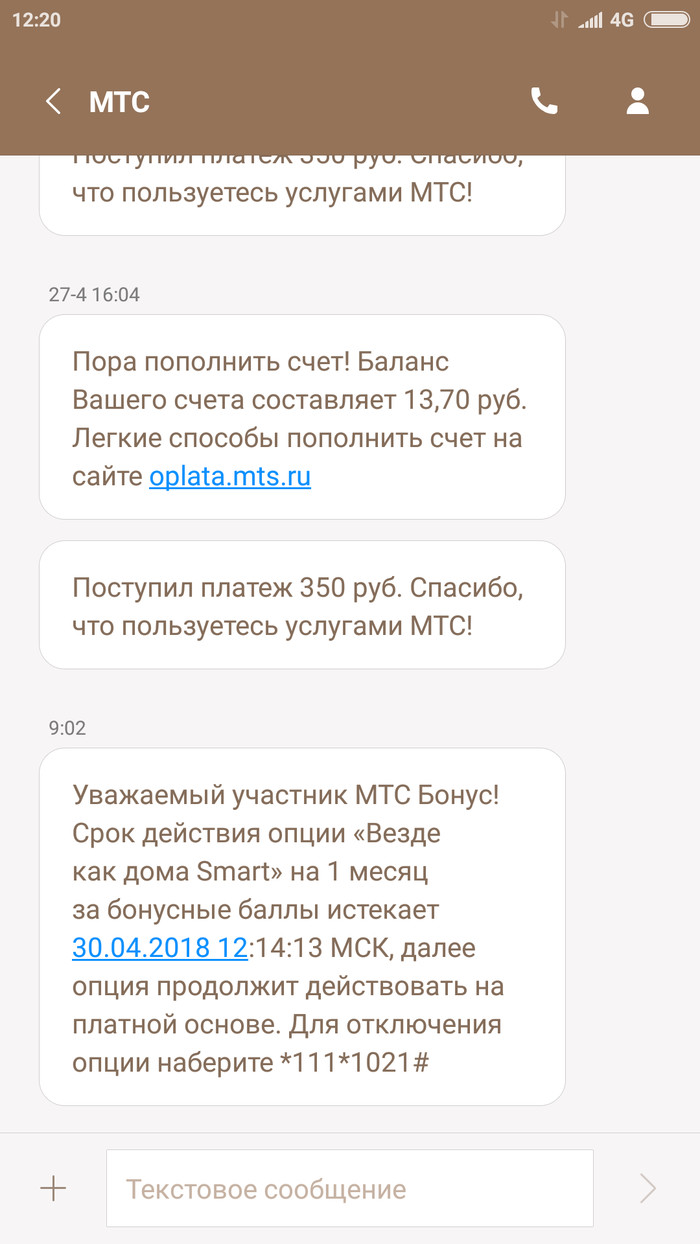The image size is (700, 1244).
Task: Tap the 30.04.2018 12 date link
Action: 159,947
